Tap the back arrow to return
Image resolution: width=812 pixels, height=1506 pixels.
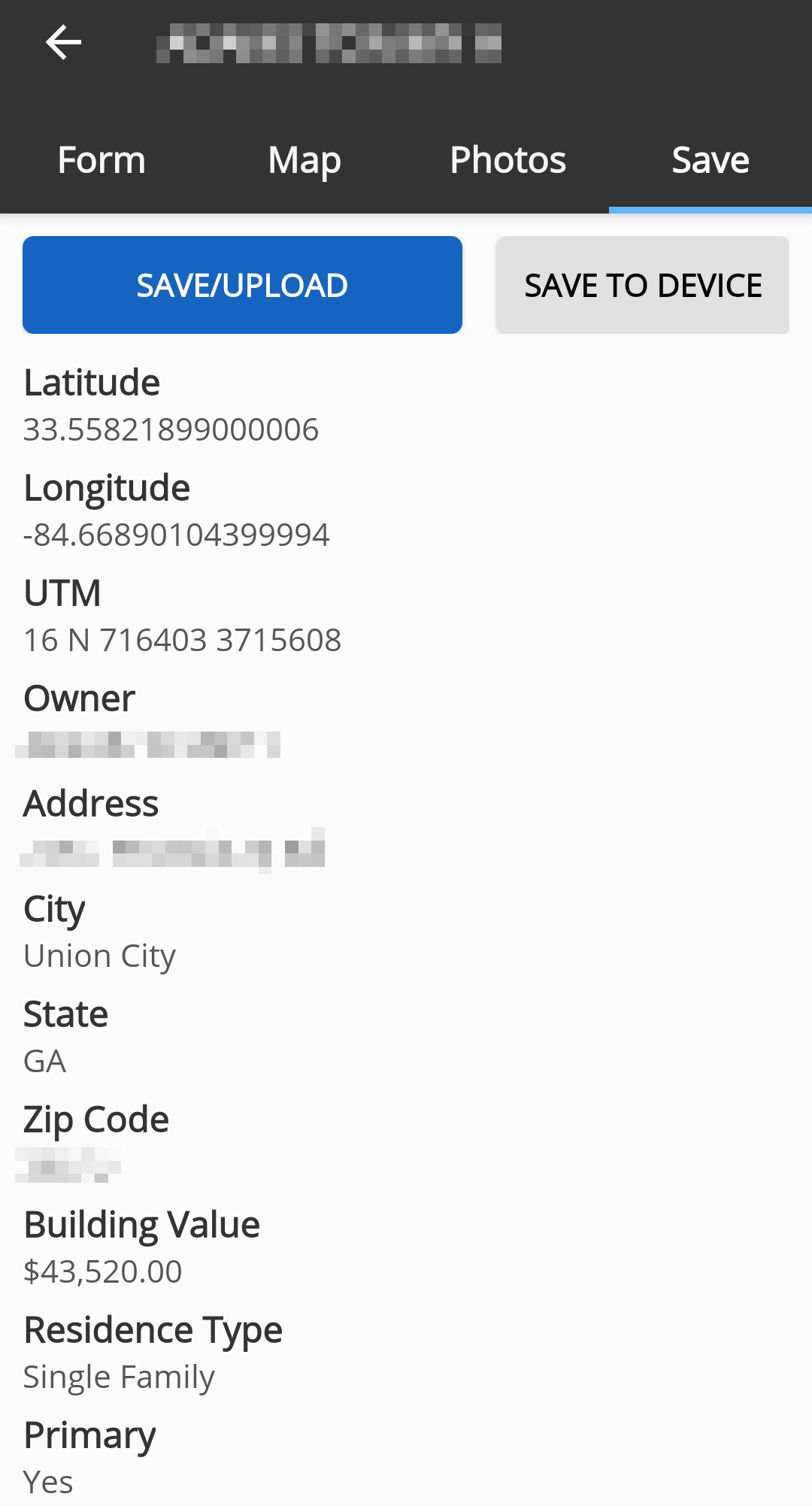click(x=63, y=42)
